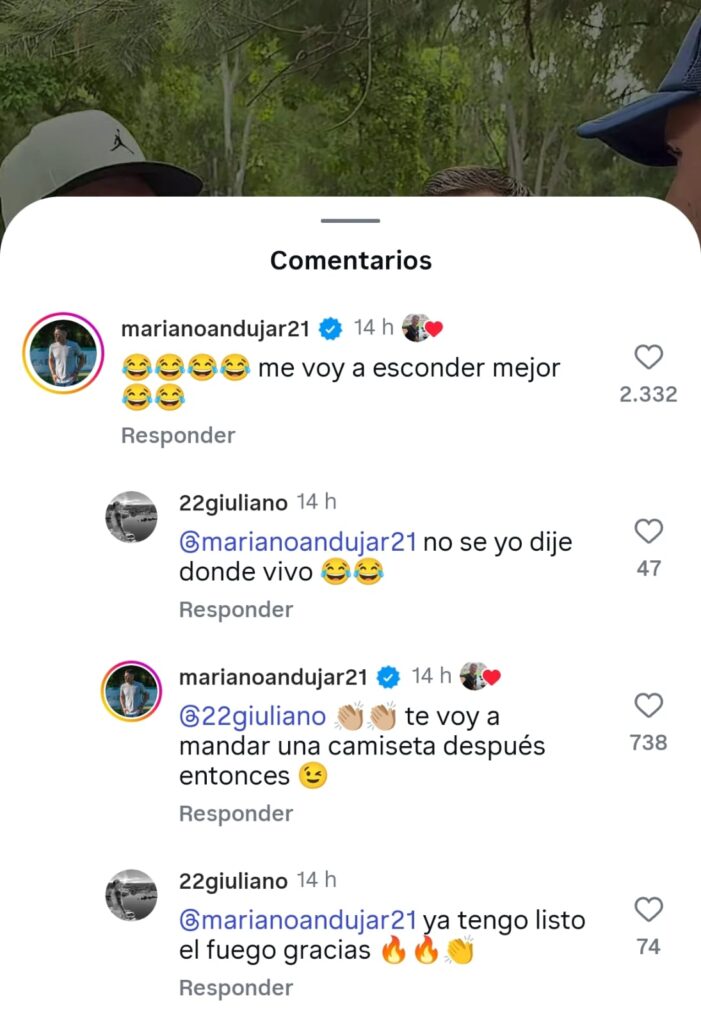Screen dimensions: 701x1024
Task: Open marianoandujar21's avatar on the "esconder mejor" comment
Action: tap(63, 353)
